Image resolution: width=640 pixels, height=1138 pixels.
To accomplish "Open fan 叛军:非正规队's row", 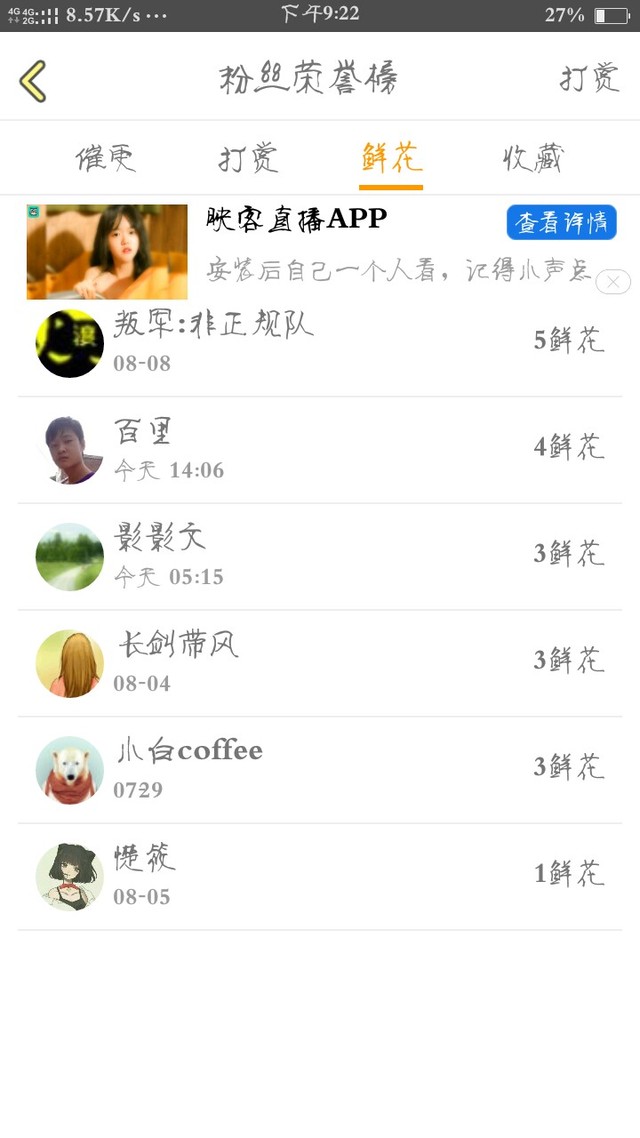I will pyautogui.click(x=320, y=343).
